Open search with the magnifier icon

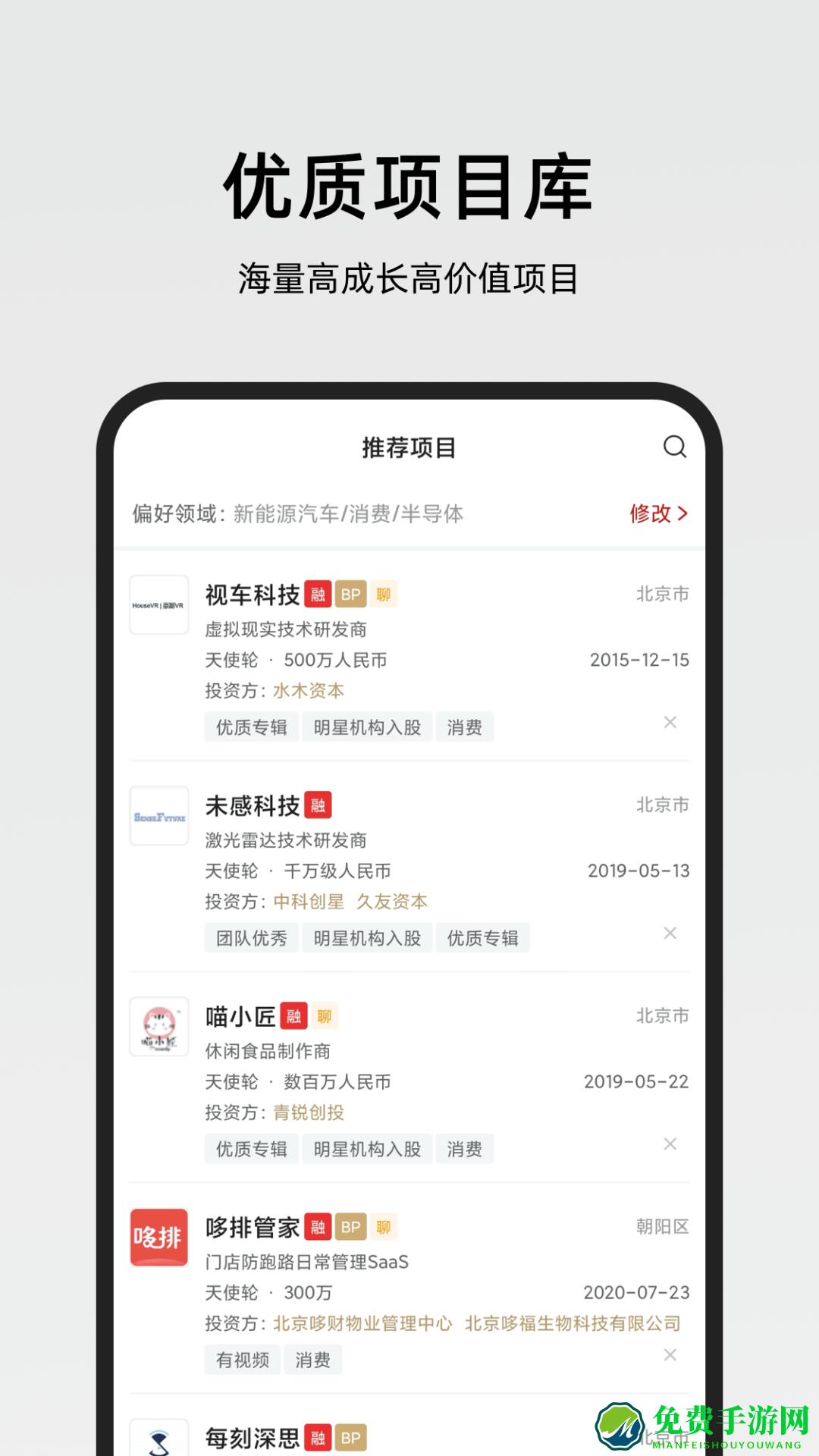(673, 448)
